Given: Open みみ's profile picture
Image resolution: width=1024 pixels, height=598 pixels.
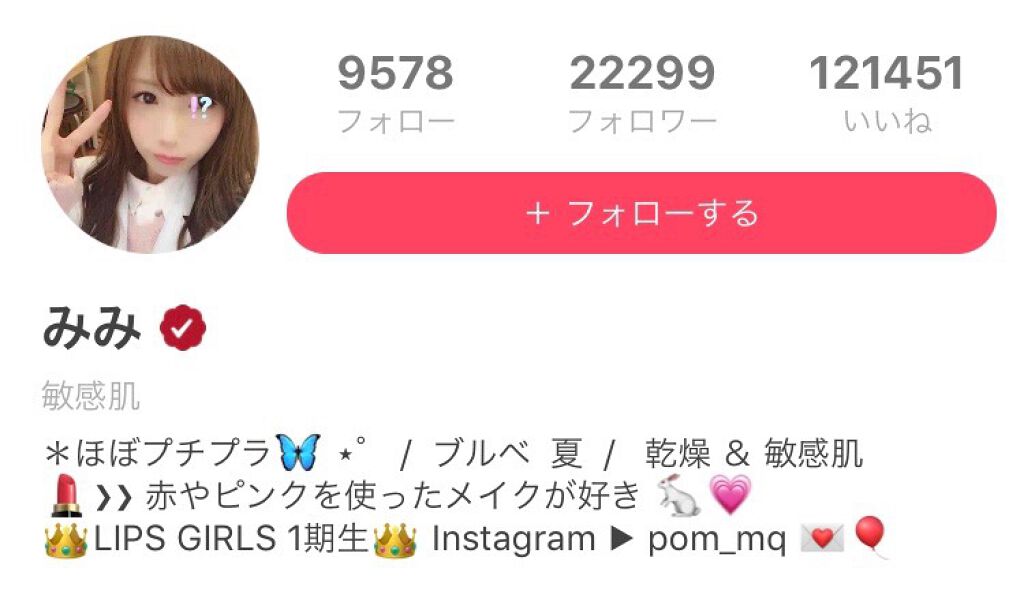Looking at the screenshot, I should pyautogui.click(x=150, y=145).
